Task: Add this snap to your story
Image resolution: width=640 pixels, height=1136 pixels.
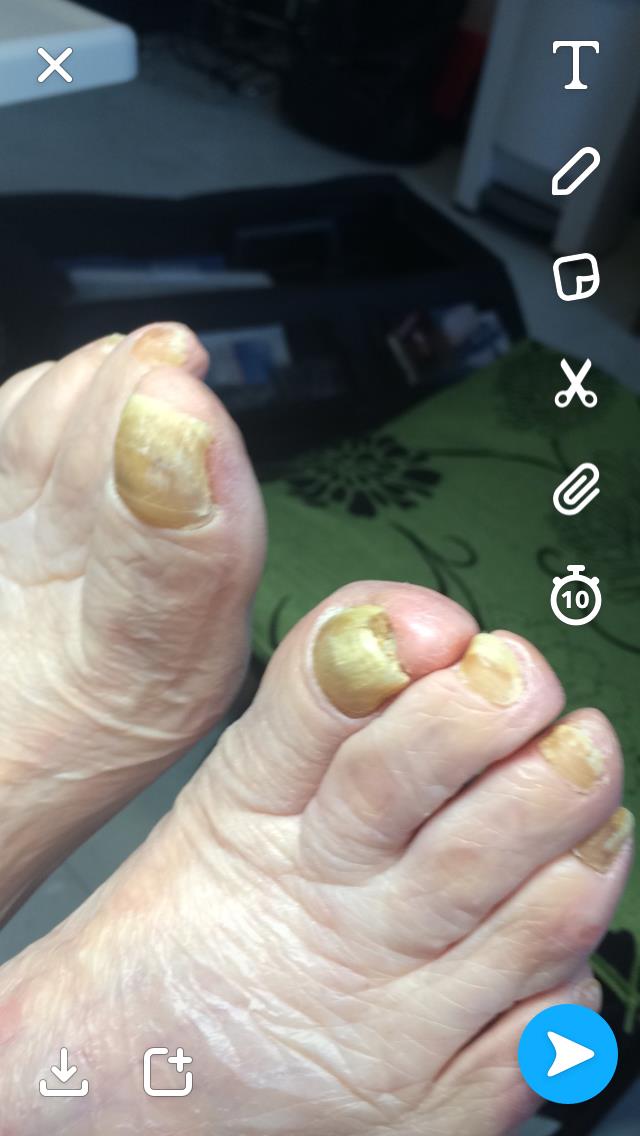Action: coord(168,1072)
